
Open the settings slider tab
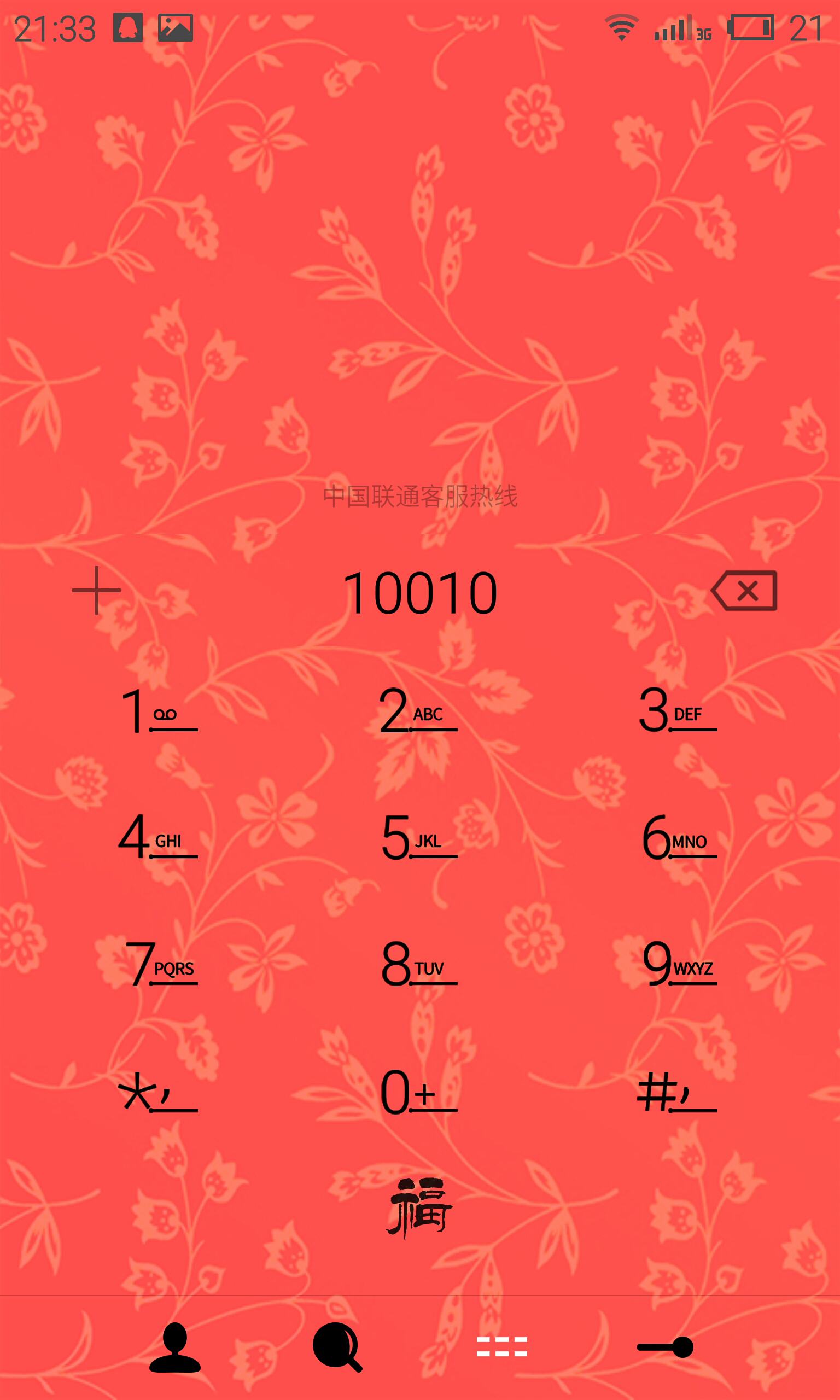(x=665, y=1347)
